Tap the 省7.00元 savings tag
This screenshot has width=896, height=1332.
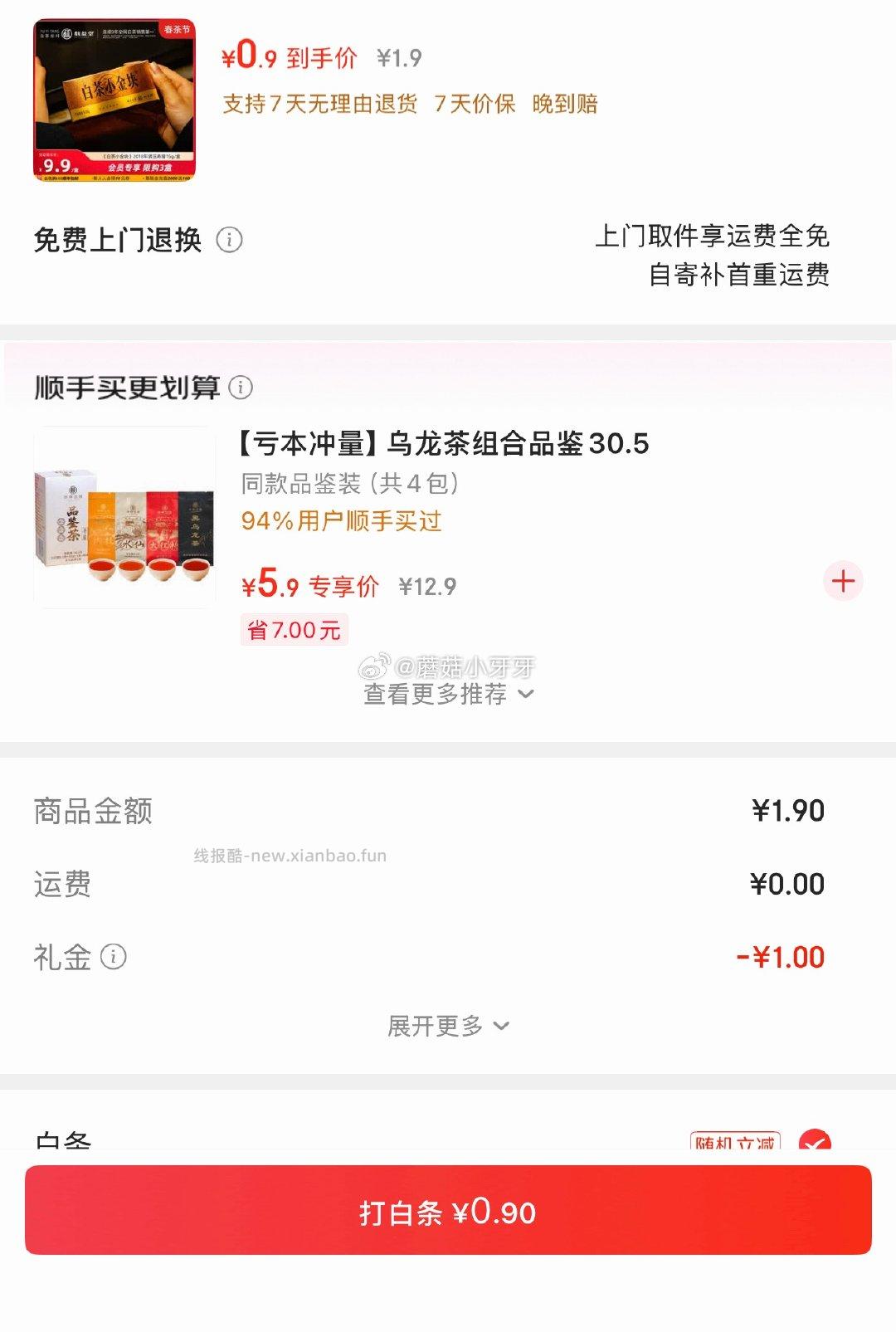[x=294, y=631]
